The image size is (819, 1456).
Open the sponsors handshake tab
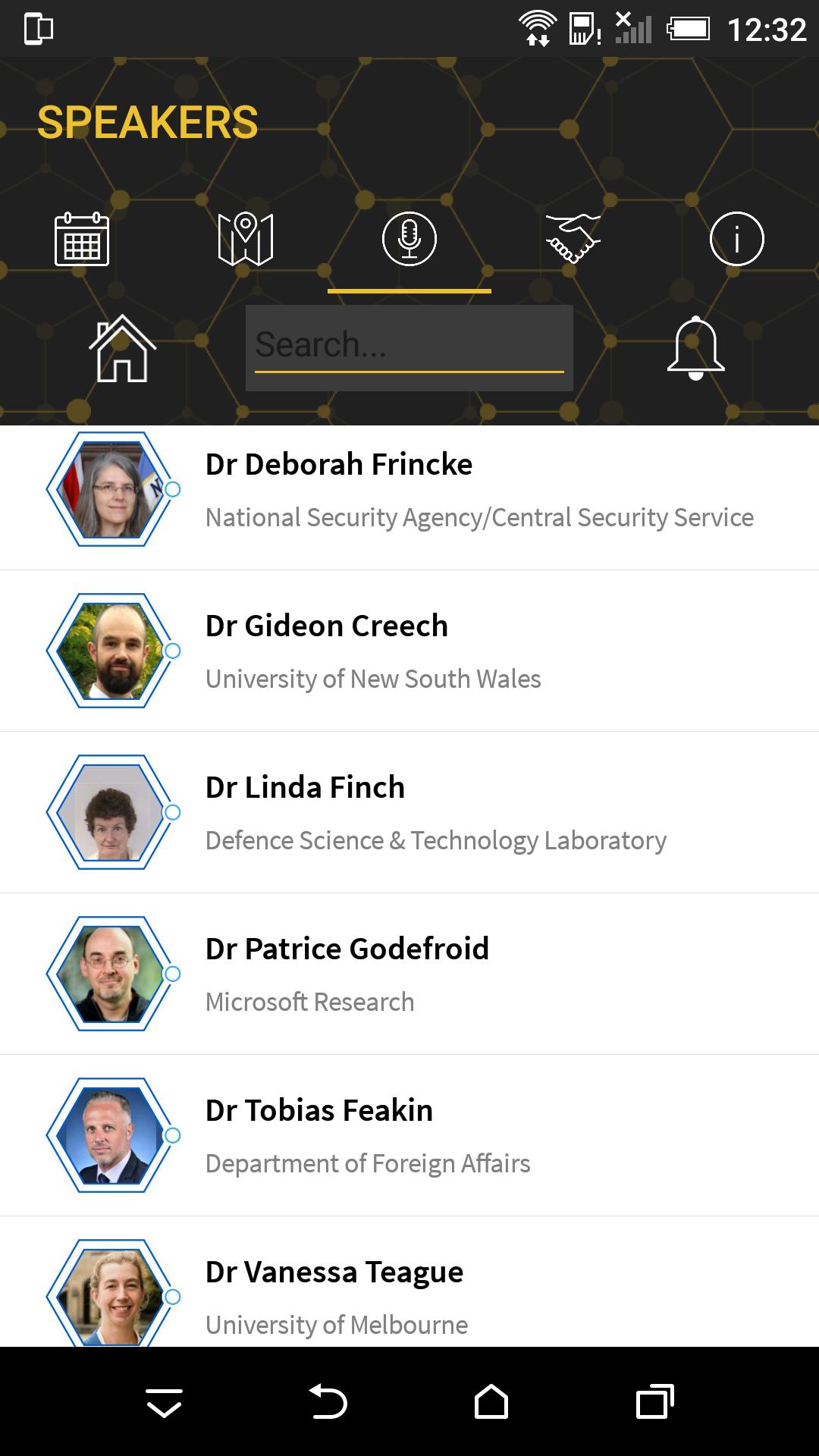[x=573, y=240]
